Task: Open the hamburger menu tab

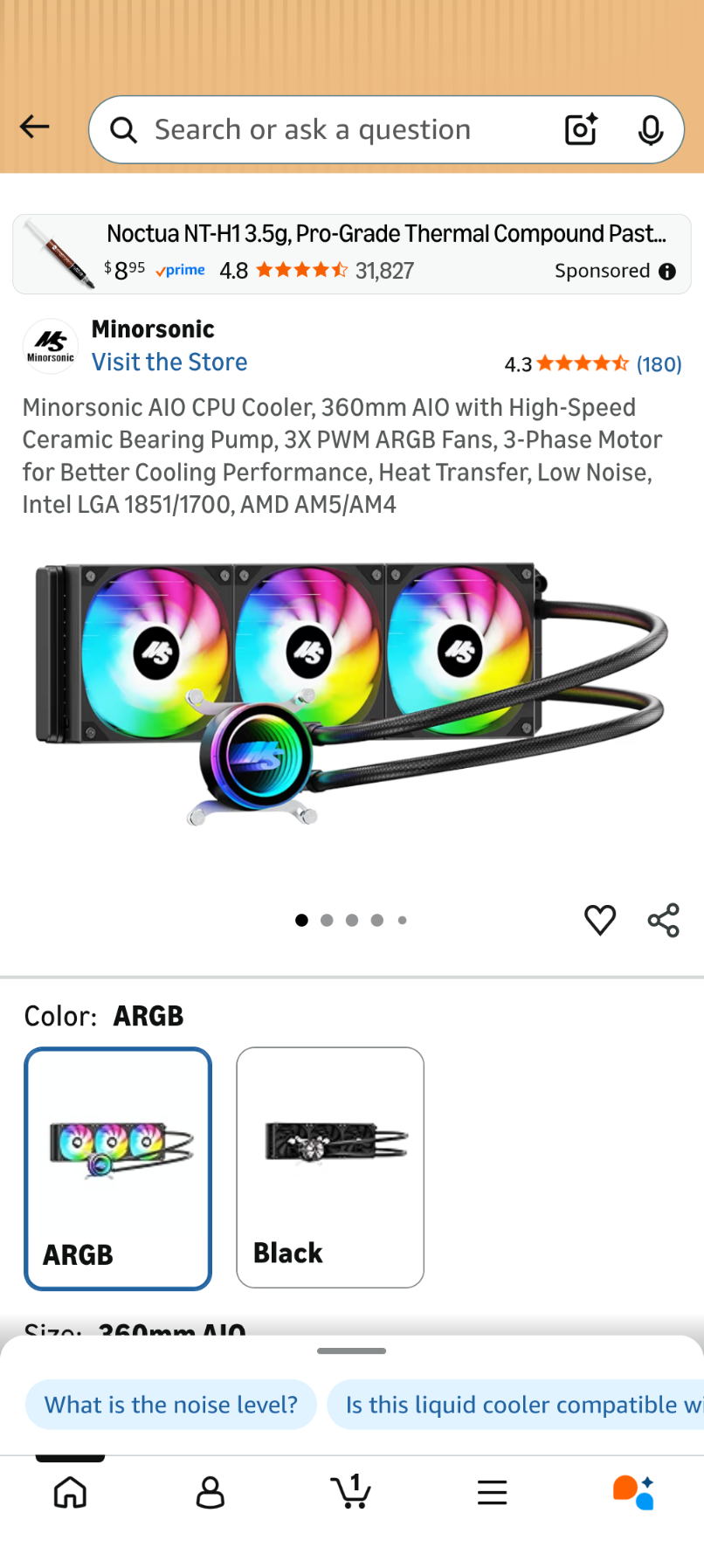Action: click(493, 1492)
